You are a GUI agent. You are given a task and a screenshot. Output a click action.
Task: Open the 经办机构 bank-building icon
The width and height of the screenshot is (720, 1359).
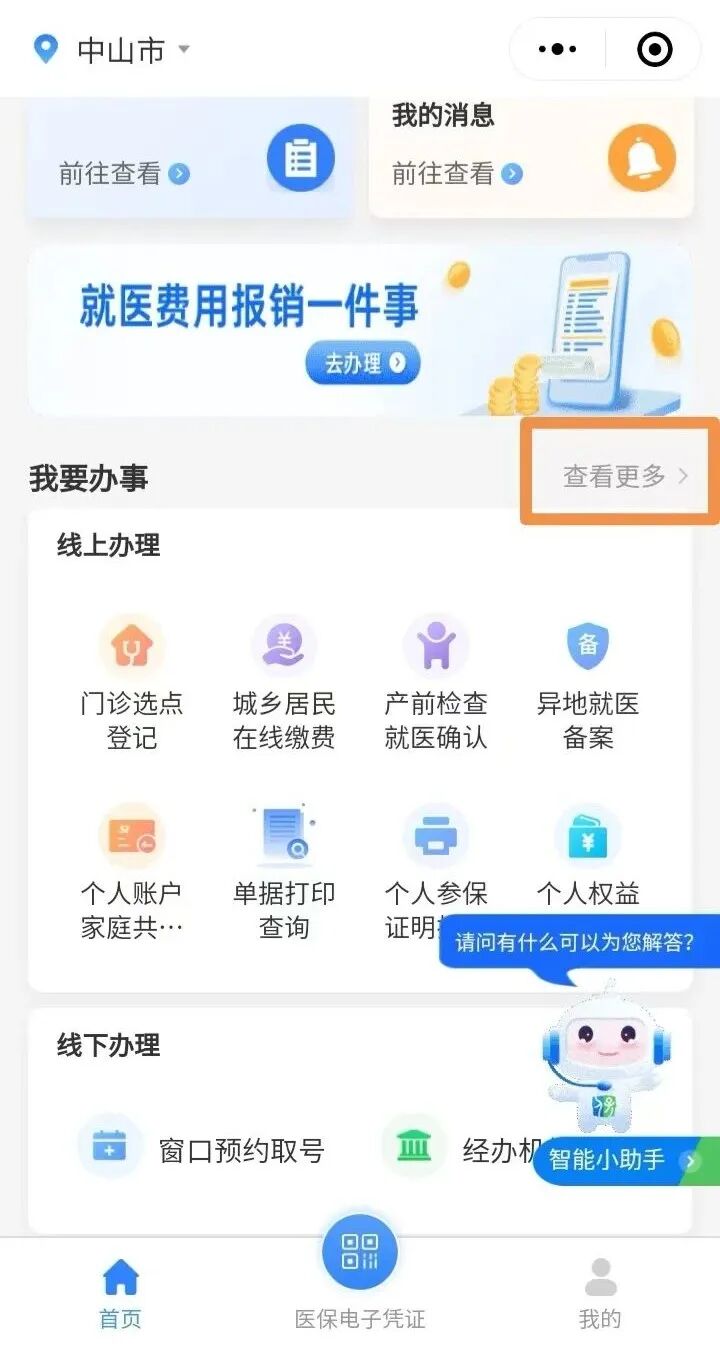pyautogui.click(x=413, y=1147)
